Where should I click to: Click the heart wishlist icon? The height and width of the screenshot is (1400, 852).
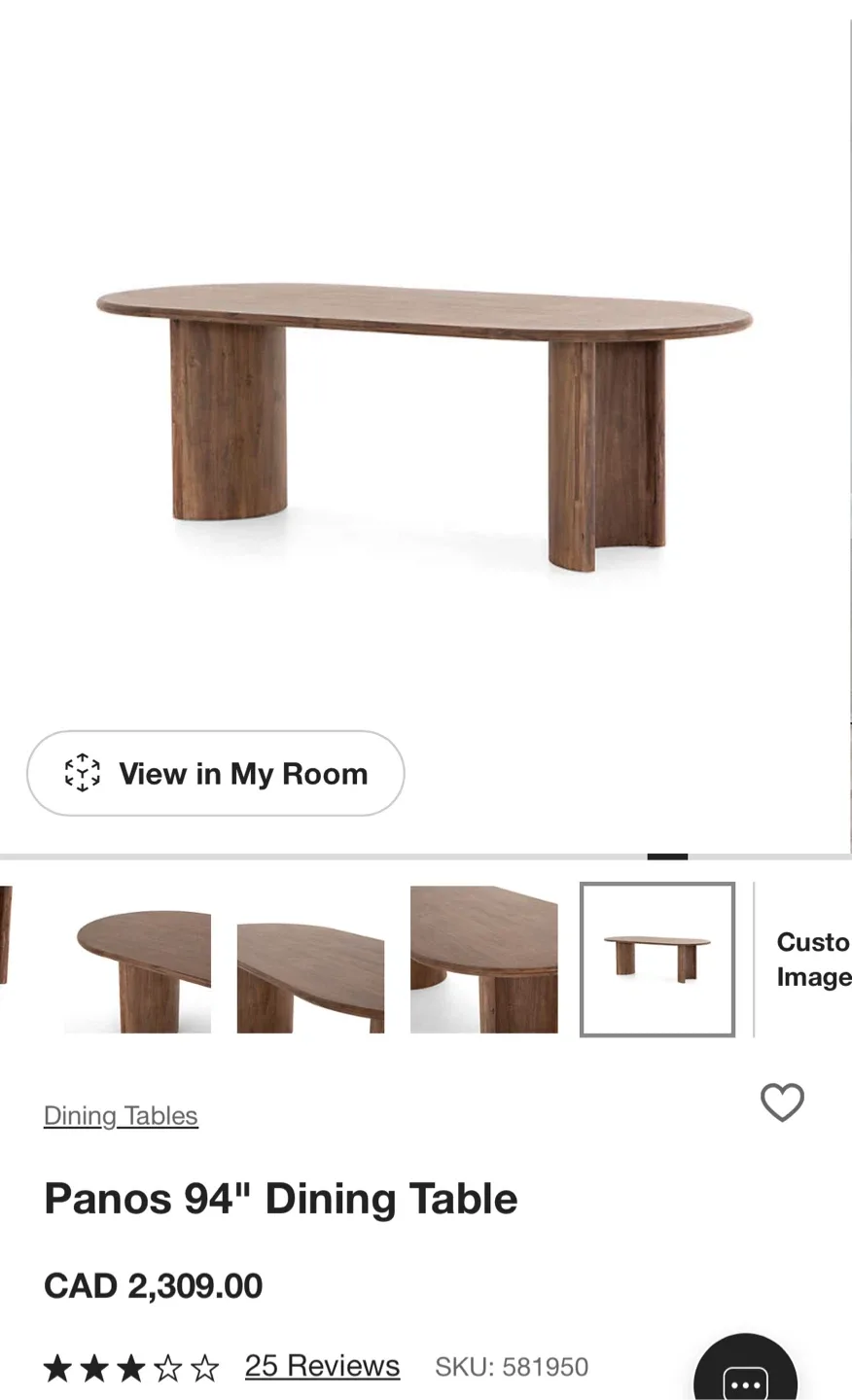[x=782, y=1103]
